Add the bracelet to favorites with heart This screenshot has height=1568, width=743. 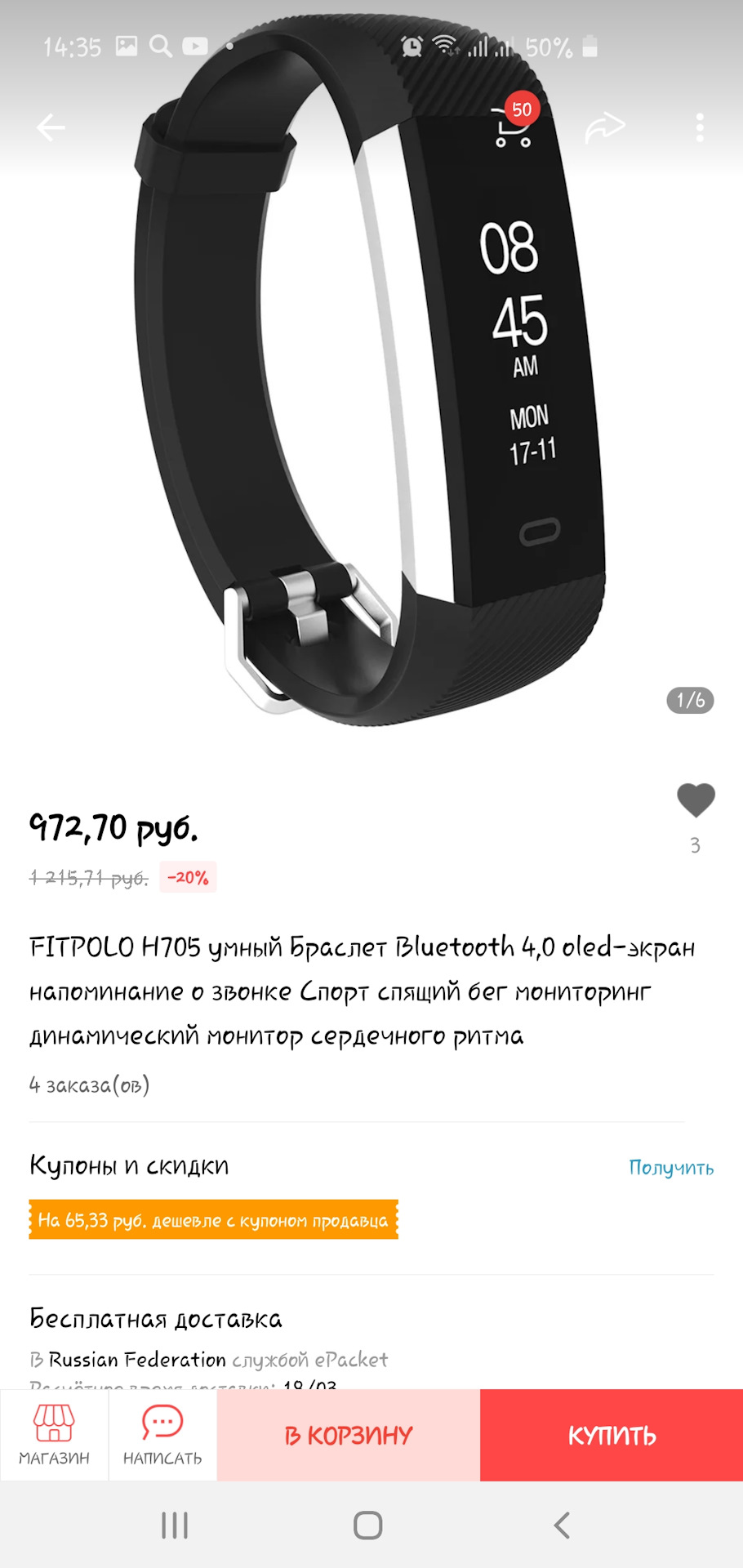click(696, 800)
